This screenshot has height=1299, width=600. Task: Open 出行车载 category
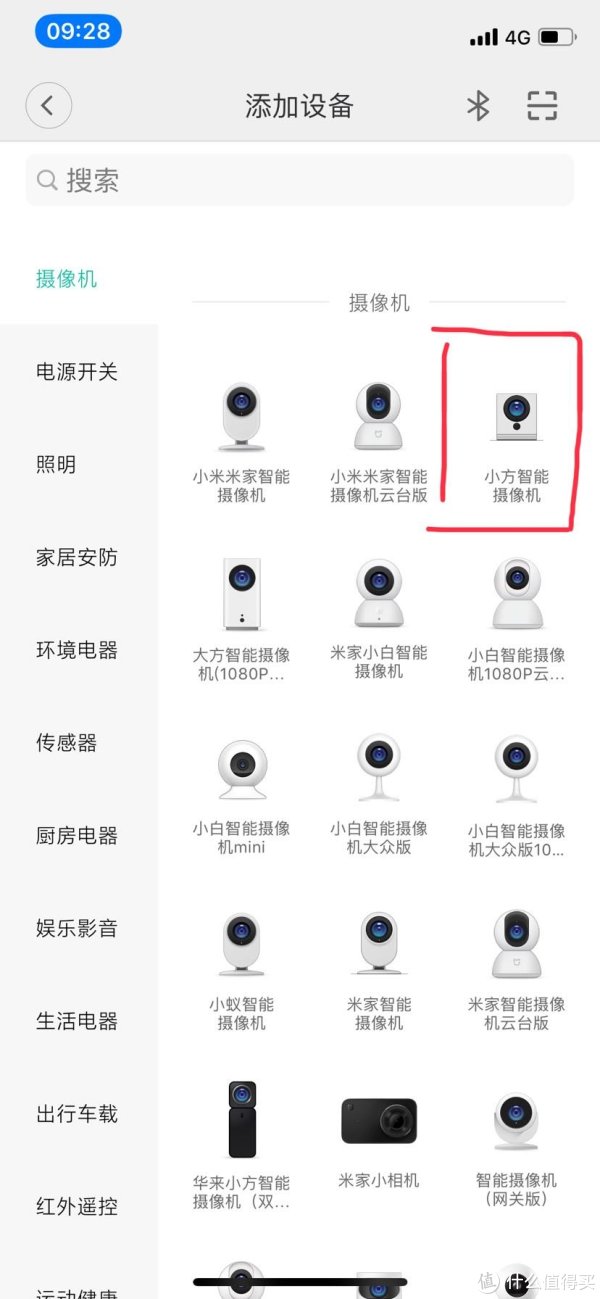click(x=77, y=1114)
